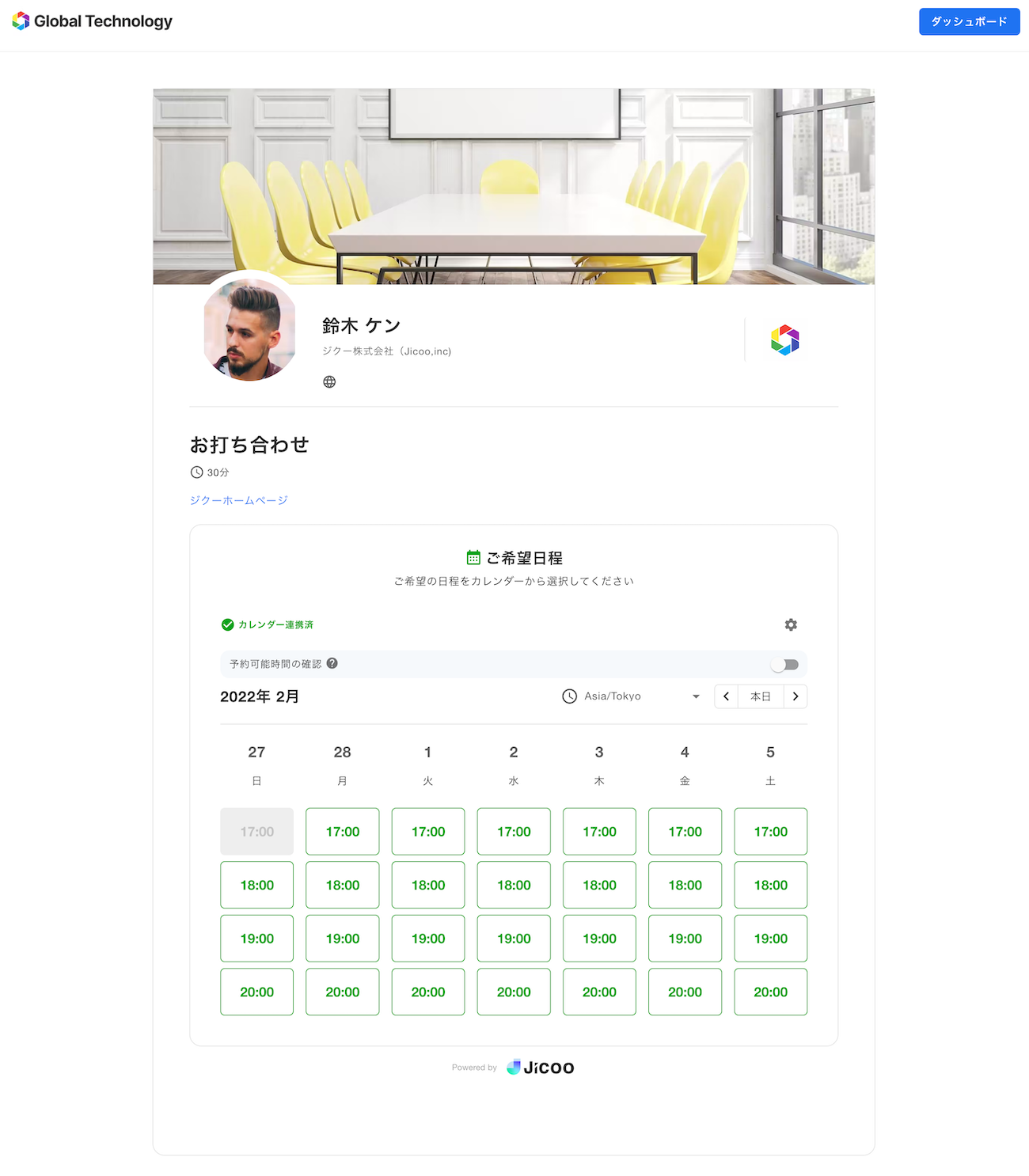1029x1176 pixels.
Task: Tap the globe website icon
Action: tap(329, 381)
